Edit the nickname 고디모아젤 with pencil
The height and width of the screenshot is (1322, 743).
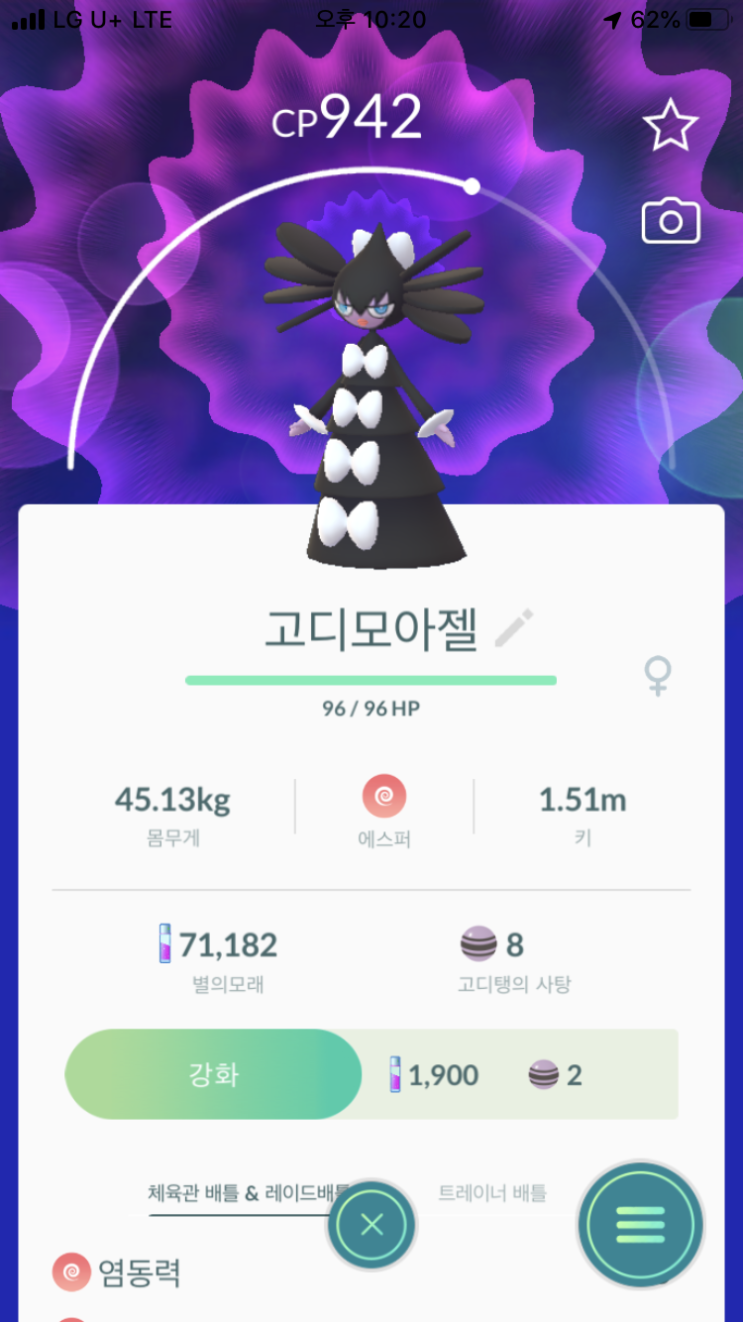(515, 628)
